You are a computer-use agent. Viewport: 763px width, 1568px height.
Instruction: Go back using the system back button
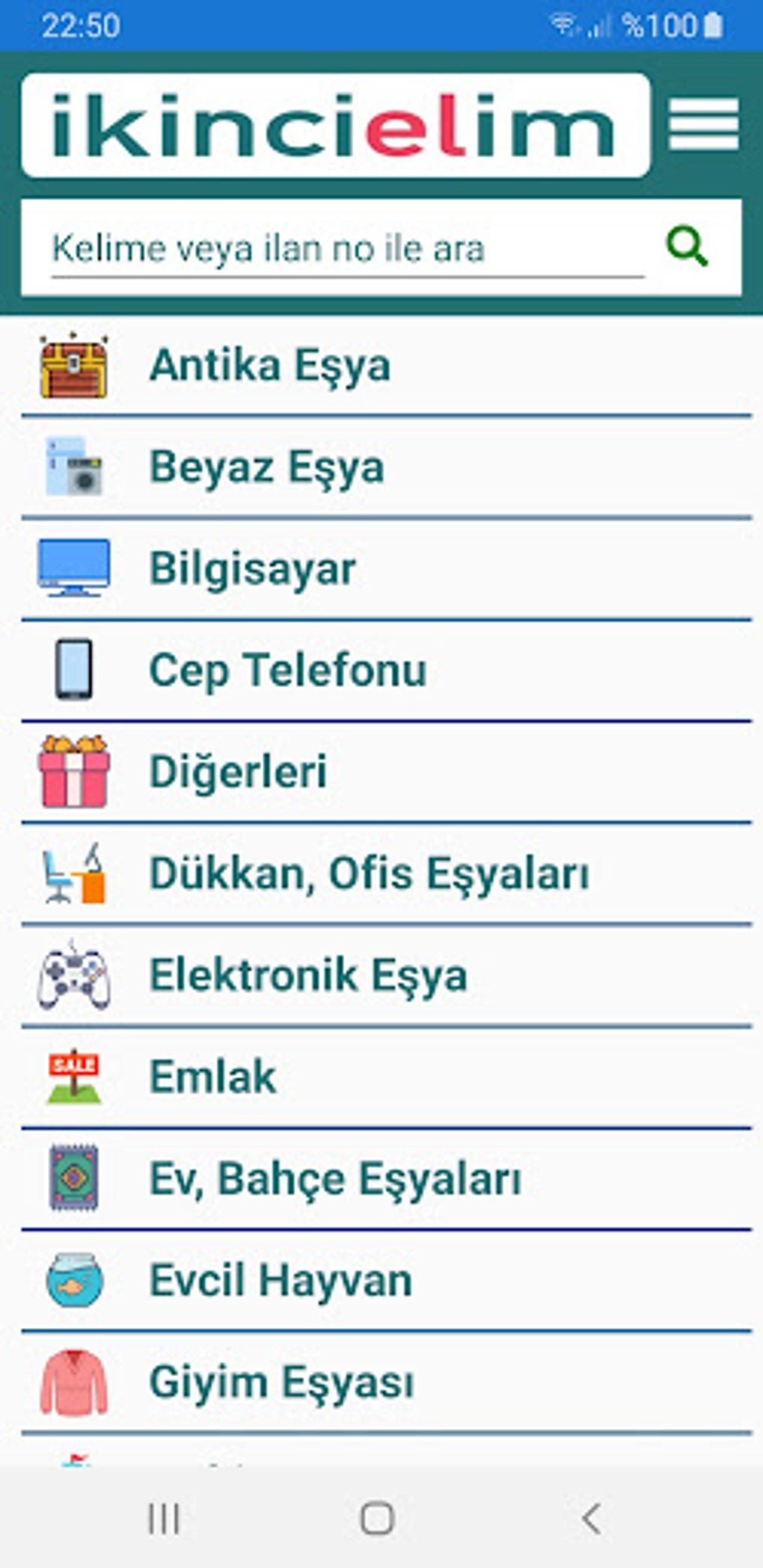pyautogui.click(x=590, y=1518)
